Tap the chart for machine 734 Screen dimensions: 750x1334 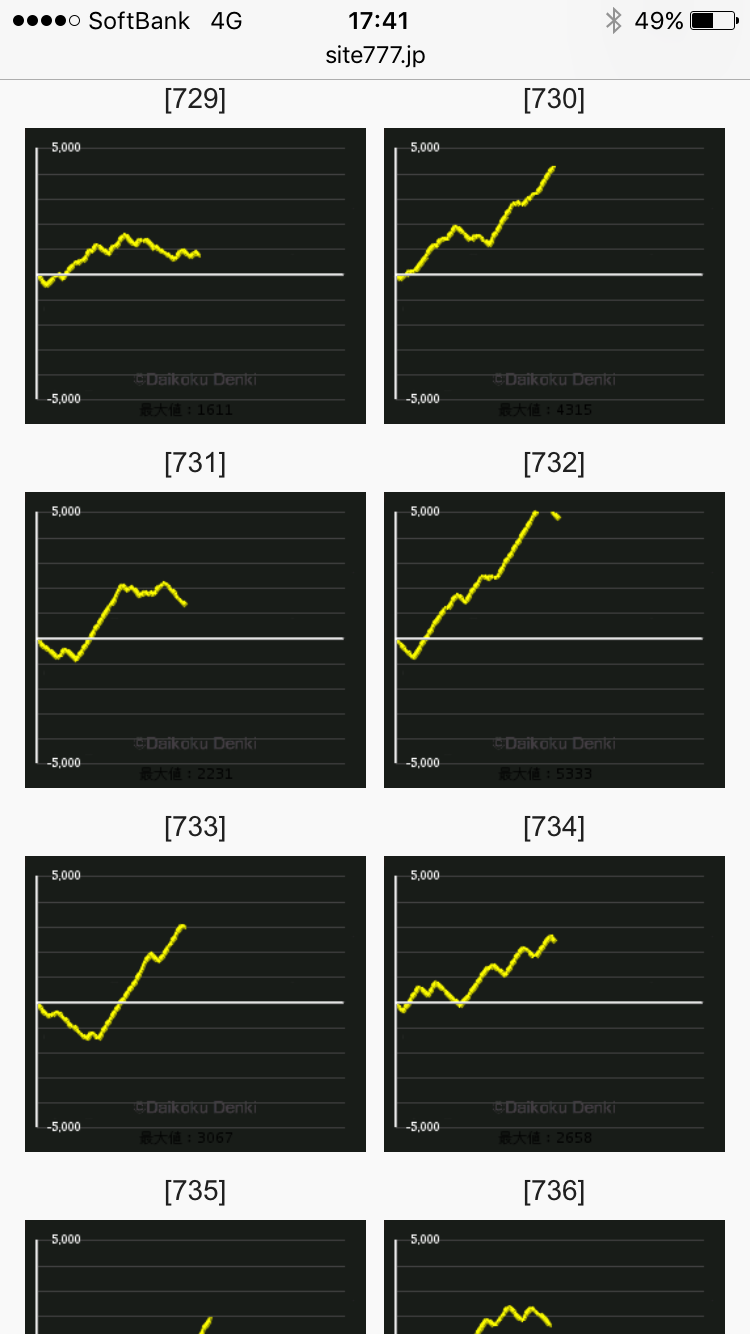[554, 1004]
